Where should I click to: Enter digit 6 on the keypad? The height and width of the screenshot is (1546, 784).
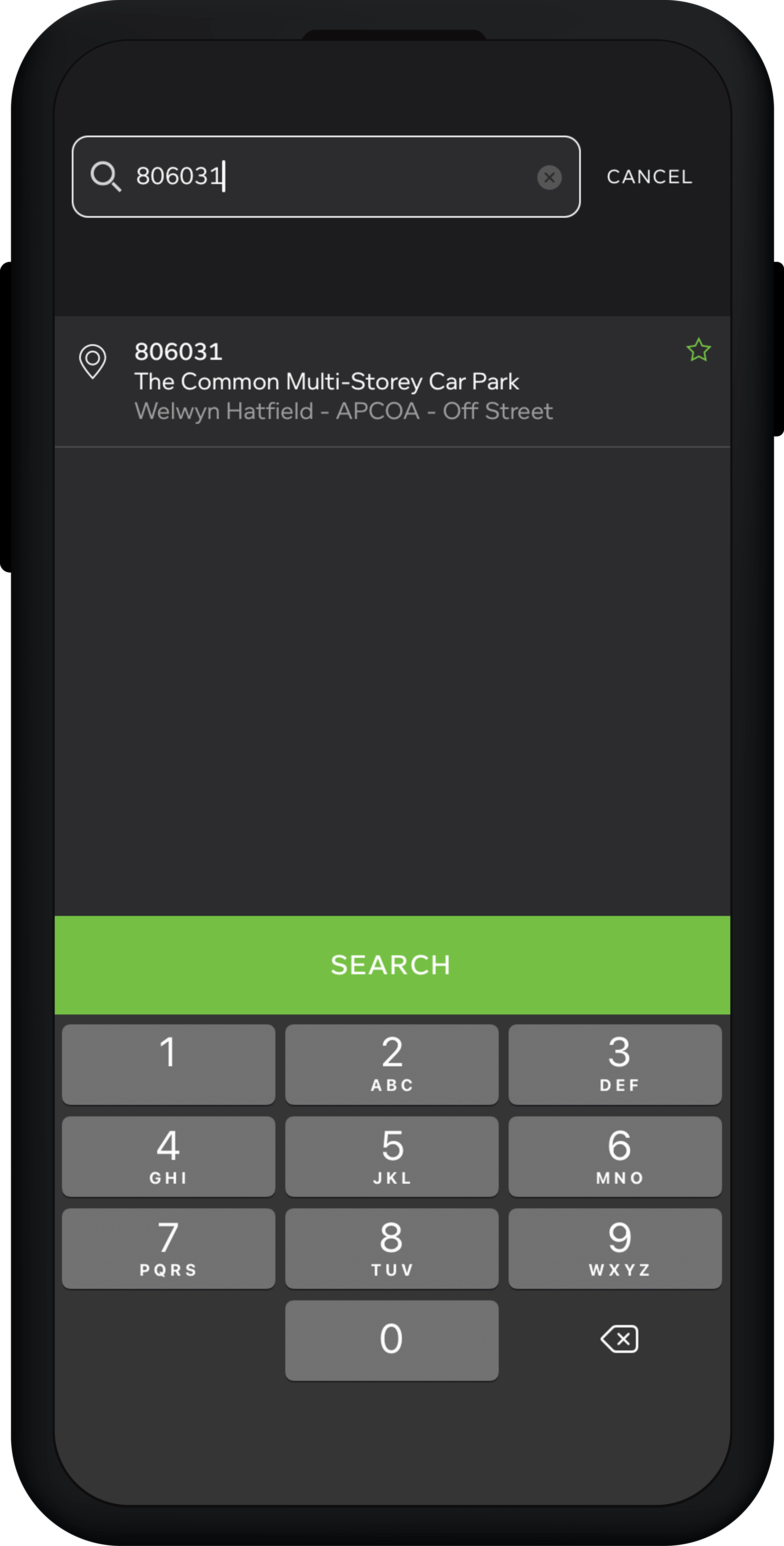click(x=615, y=1156)
